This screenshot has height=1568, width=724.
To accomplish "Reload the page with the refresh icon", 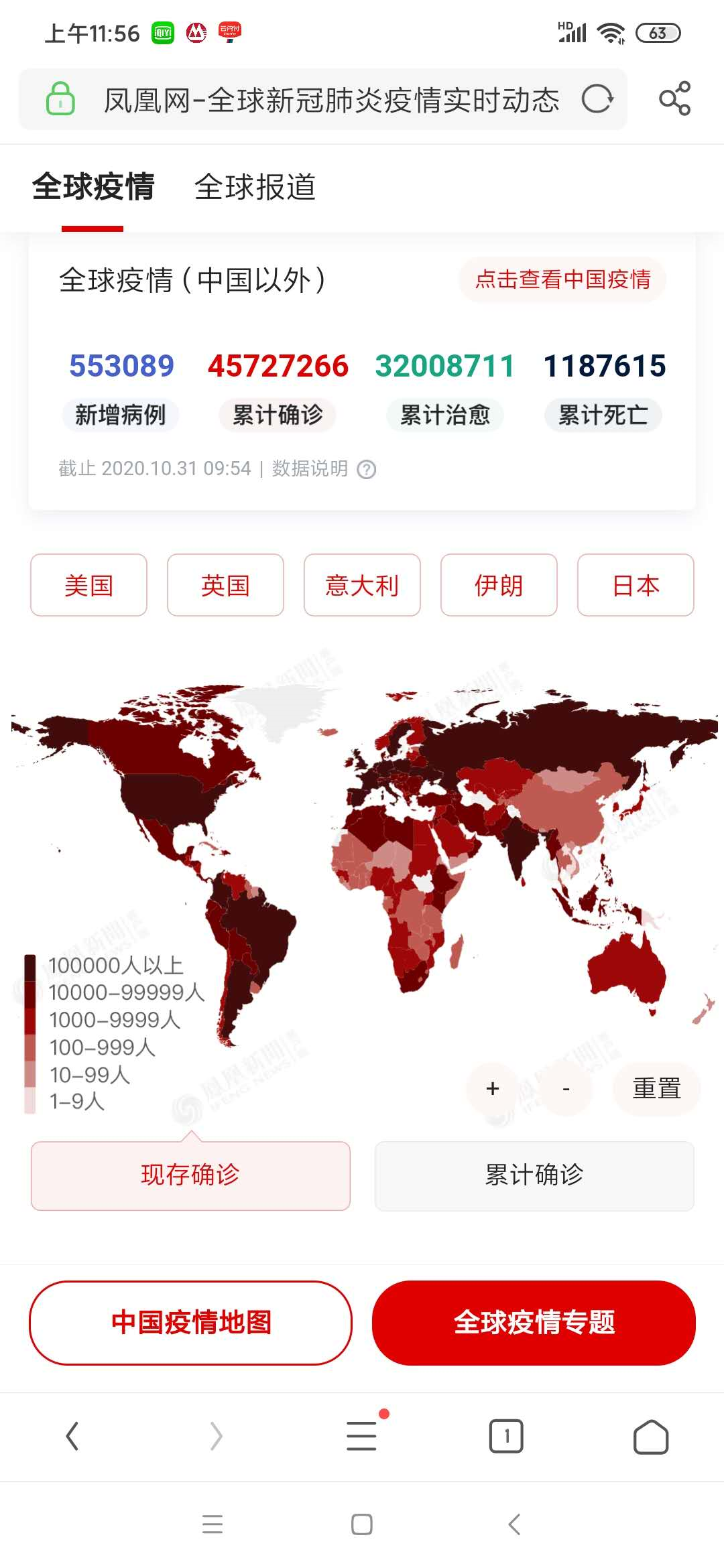I will point(597,99).
